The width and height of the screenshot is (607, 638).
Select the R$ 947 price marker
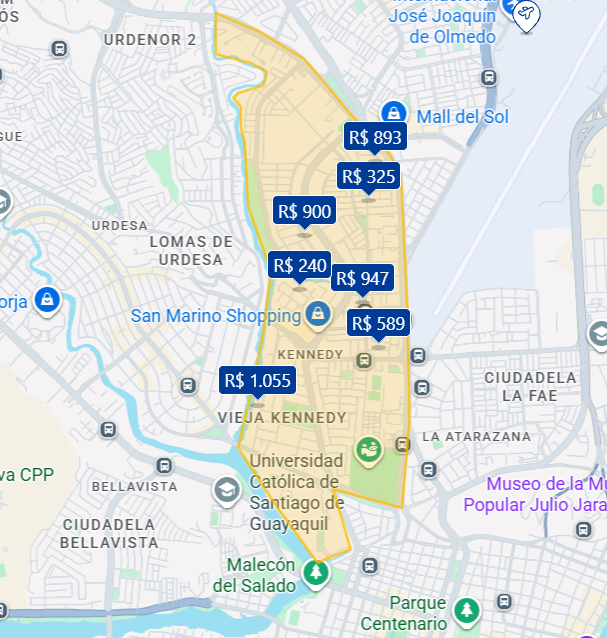(x=361, y=278)
